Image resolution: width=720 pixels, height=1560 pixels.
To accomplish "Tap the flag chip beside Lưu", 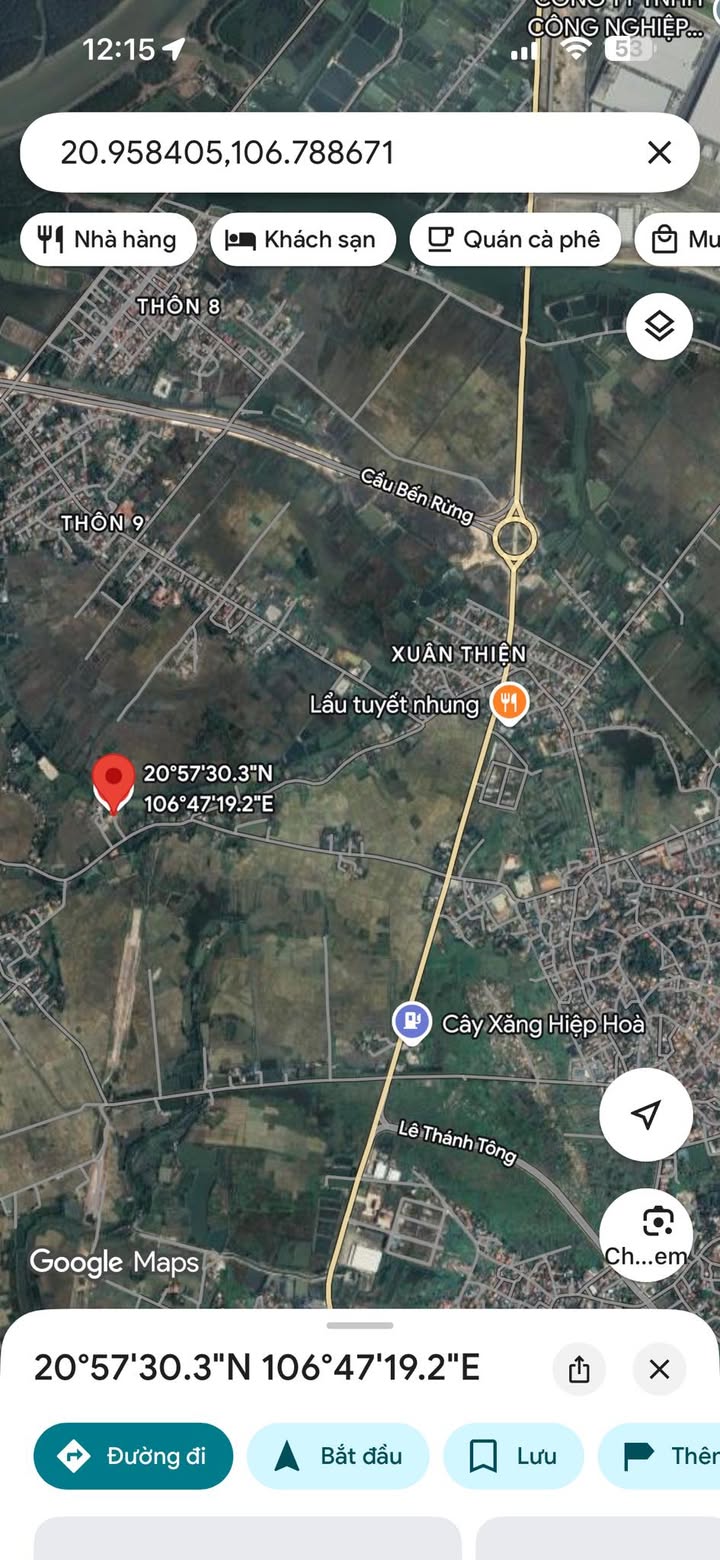I will pyautogui.click(x=659, y=1456).
